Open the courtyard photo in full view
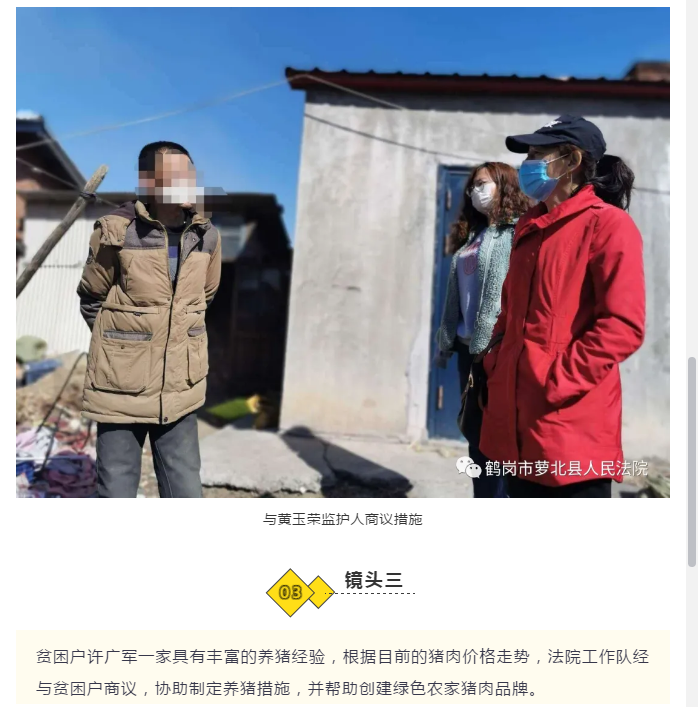This screenshot has width=698, height=707. [x=343, y=252]
